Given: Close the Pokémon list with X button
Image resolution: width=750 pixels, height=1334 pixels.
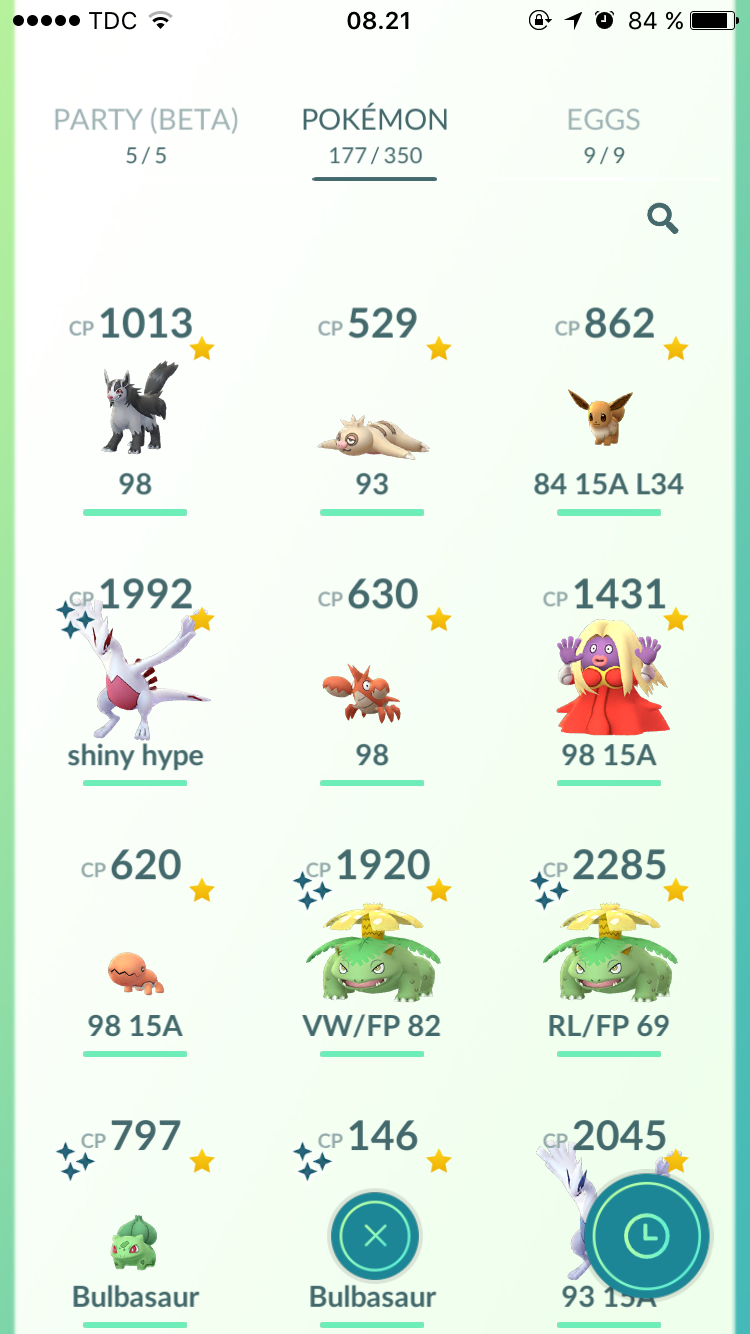Looking at the screenshot, I should coord(375,1236).
